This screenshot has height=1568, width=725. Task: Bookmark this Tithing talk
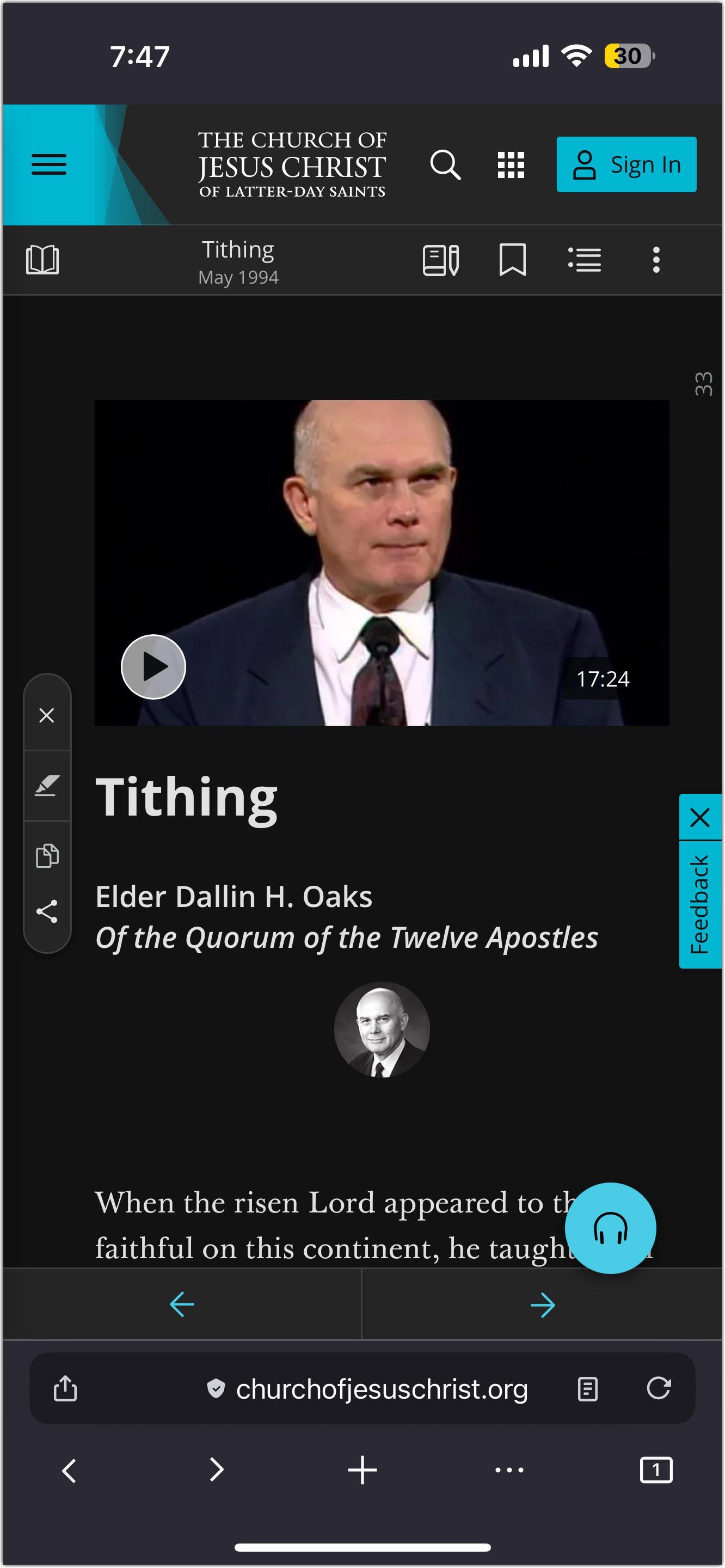(x=513, y=261)
